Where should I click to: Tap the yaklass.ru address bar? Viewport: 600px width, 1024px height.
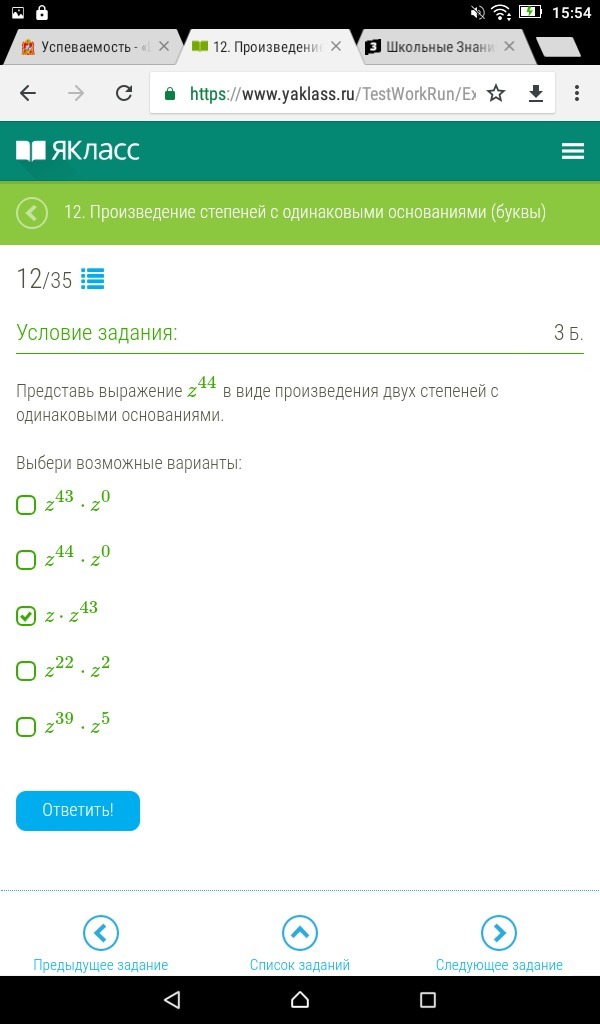(320, 93)
